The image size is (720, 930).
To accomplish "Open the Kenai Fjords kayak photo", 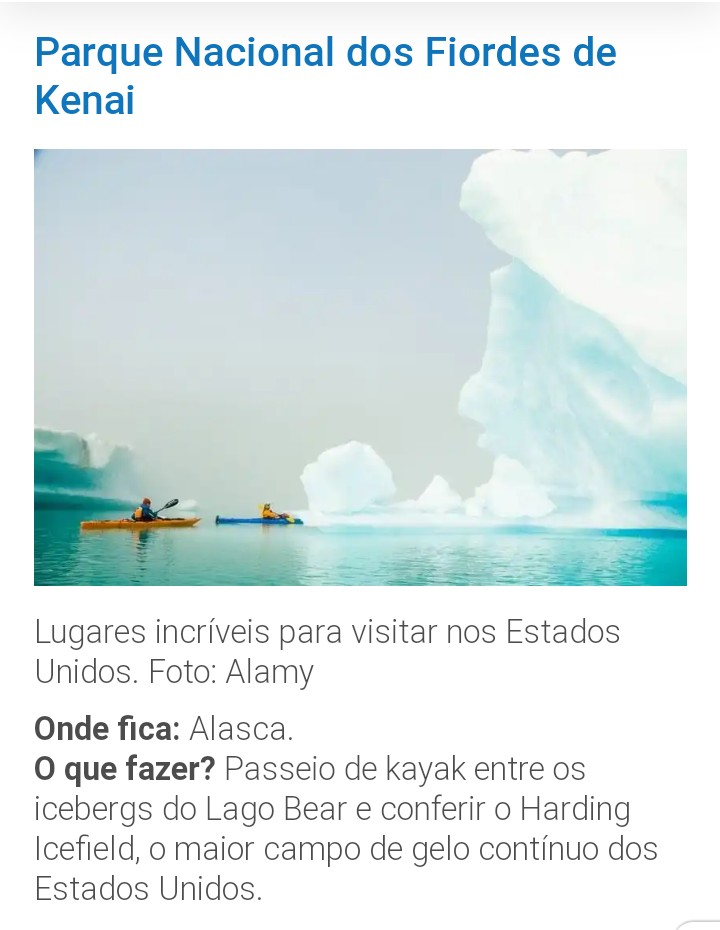I will (x=360, y=367).
